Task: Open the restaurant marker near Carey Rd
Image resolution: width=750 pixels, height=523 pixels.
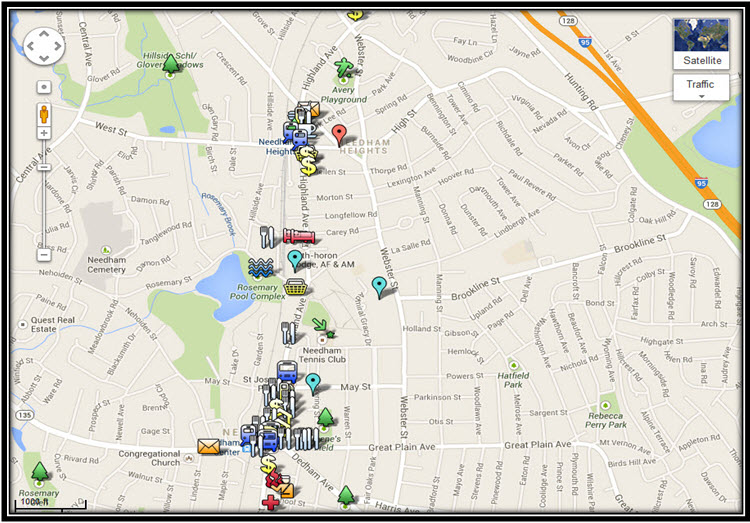Action: click(267, 236)
